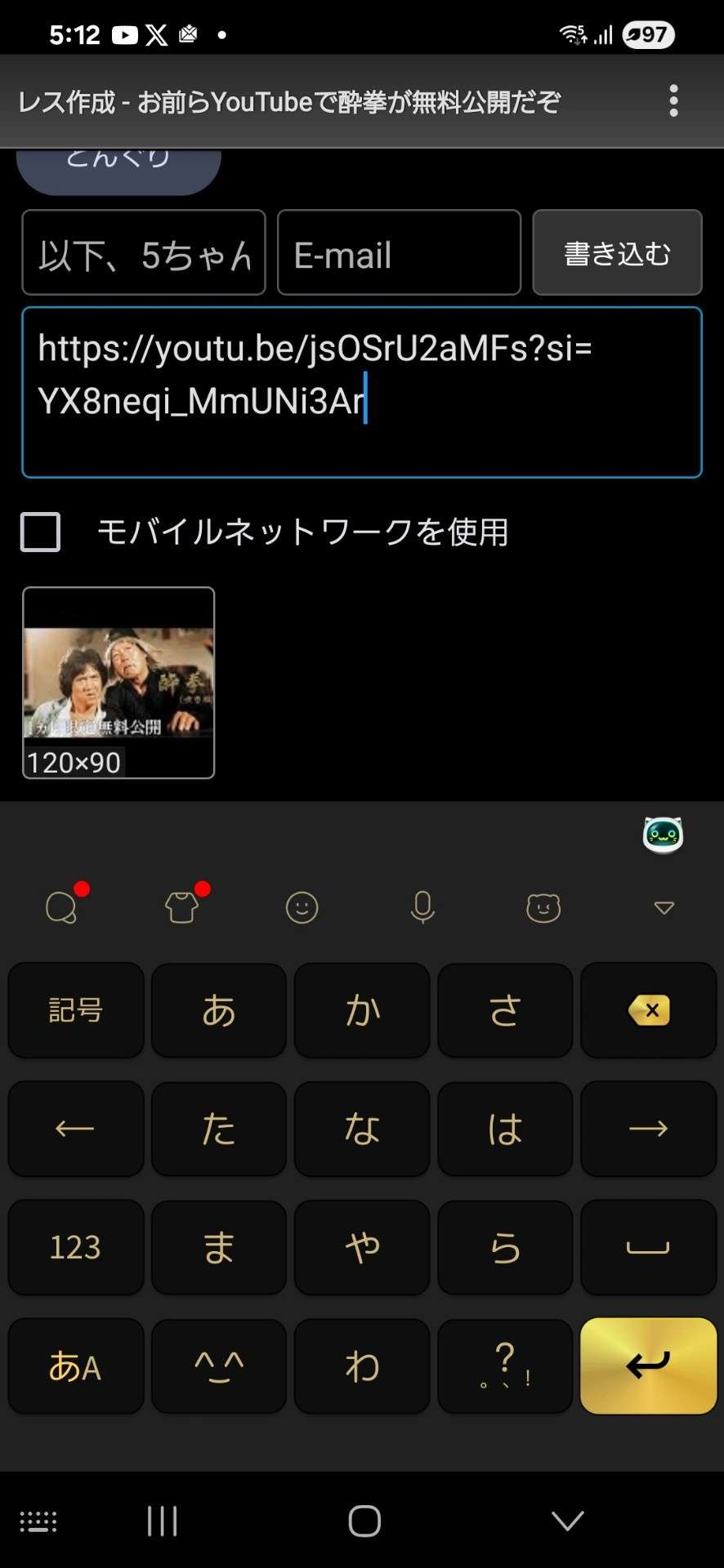Toggle input language with the あA key
The width and height of the screenshot is (724, 1568).
click(76, 1365)
